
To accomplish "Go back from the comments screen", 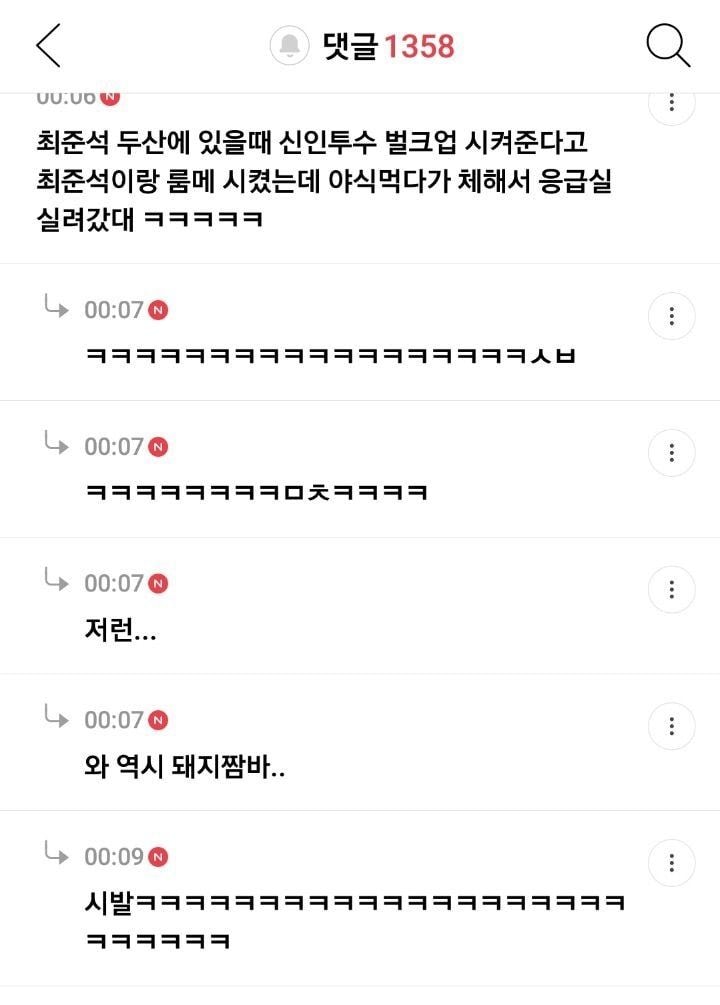I will [48, 46].
